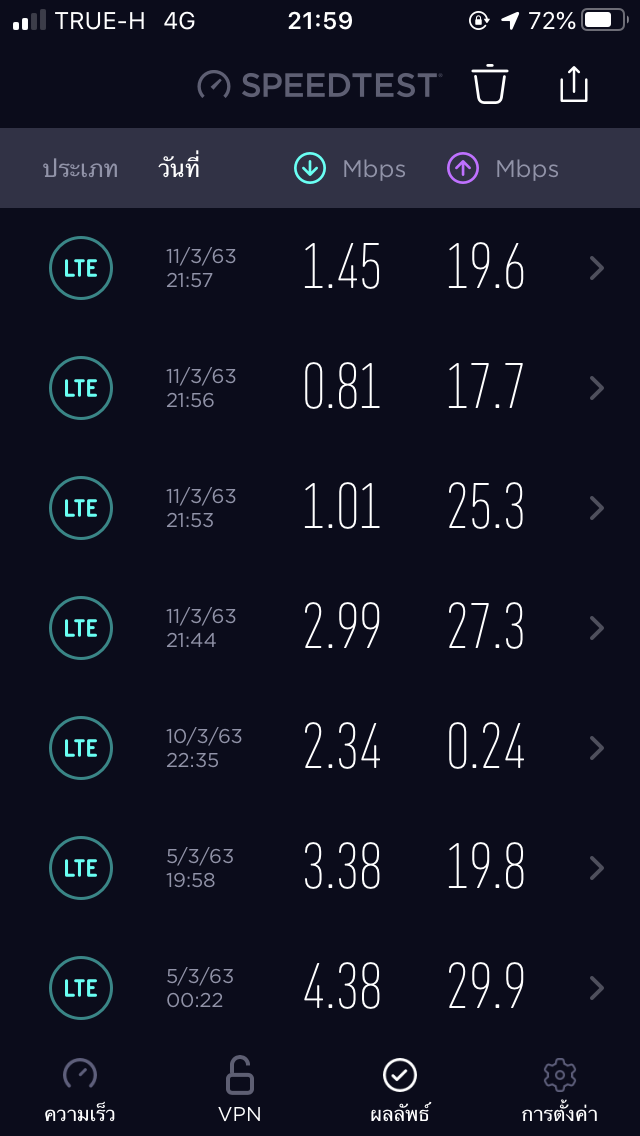This screenshot has width=640, height=1136.
Task: Select the ผลลัพธ์ tab
Action: pos(400,1090)
